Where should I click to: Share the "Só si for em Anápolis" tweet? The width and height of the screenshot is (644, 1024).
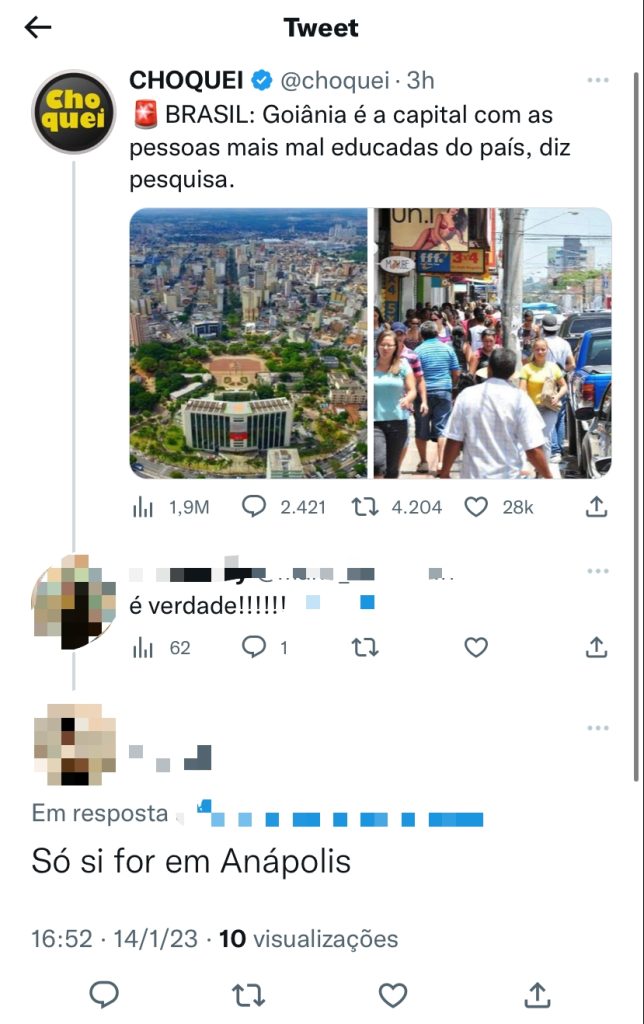538,995
